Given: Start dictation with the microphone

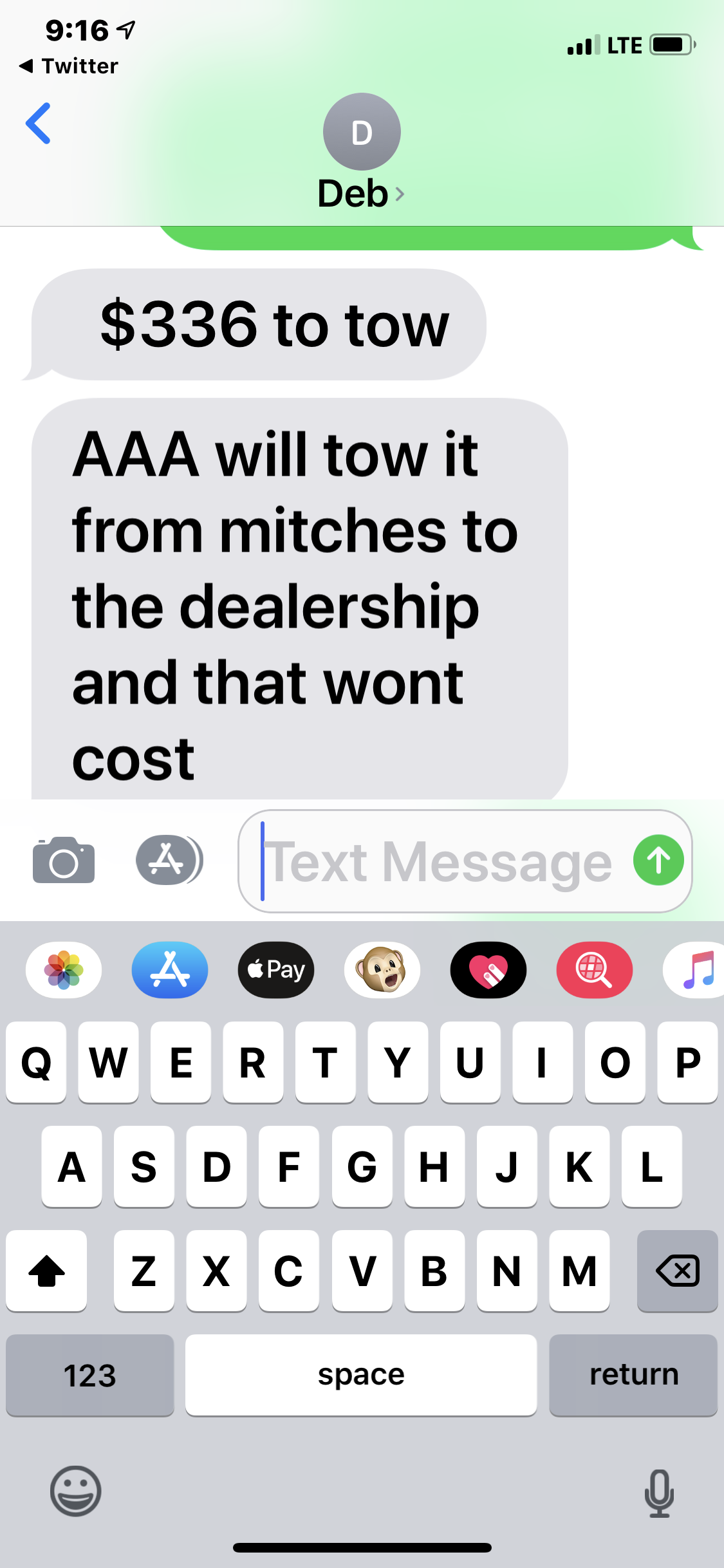Looking at the screenshot, I should click(x=659, y=1493).
